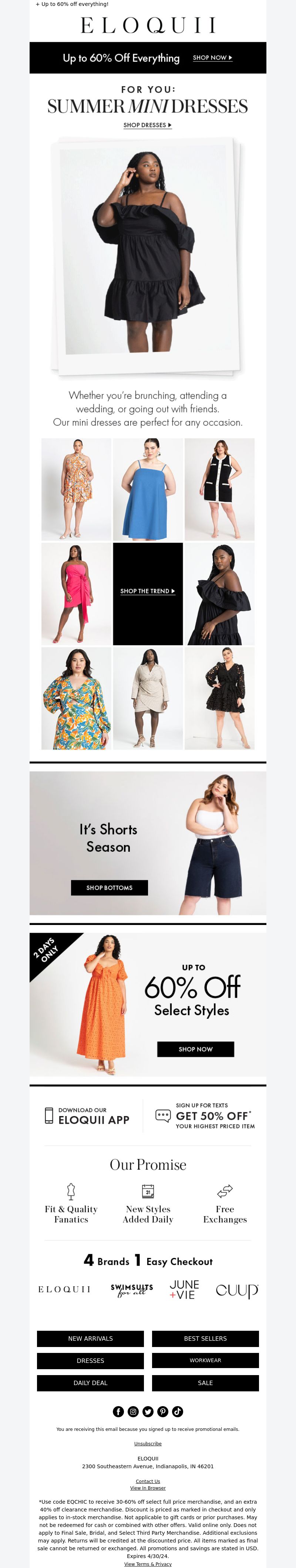View this email in browser
The width and height of the screenshot is (296, 1568).
click(x=148, y=1488)
